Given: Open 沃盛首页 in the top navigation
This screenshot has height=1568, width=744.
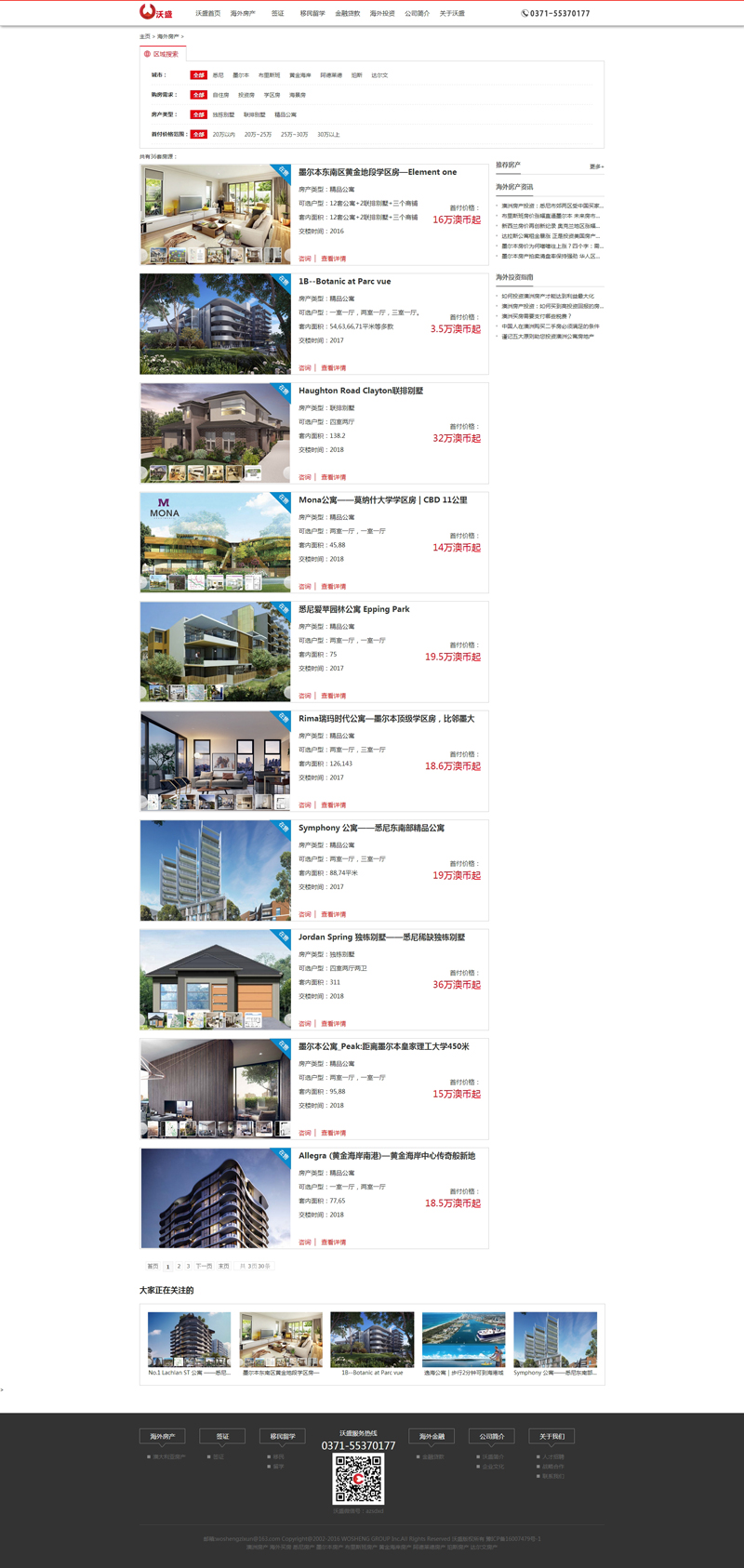Looking at the screenshot, I should pyautogui.click(x=207, y=13).
